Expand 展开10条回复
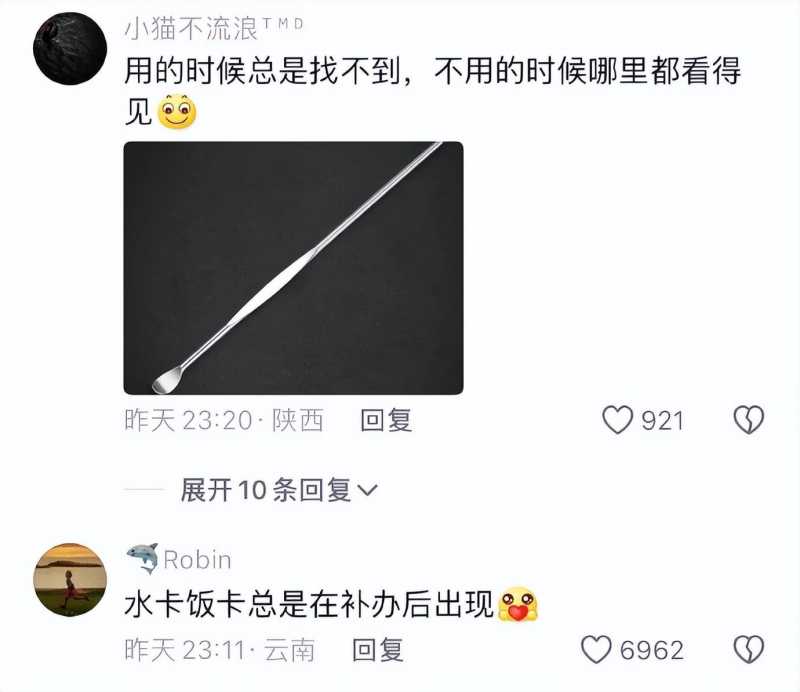Viewport: 800px width, 692px height. [279, 490]
